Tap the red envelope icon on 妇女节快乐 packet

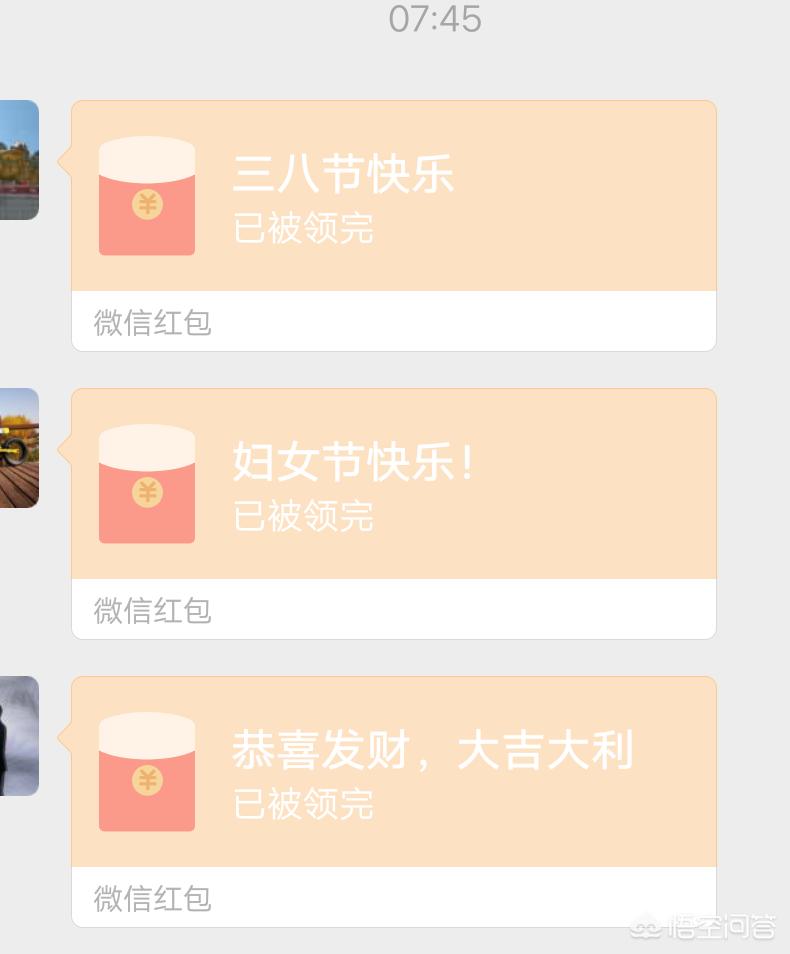[146, 487]
